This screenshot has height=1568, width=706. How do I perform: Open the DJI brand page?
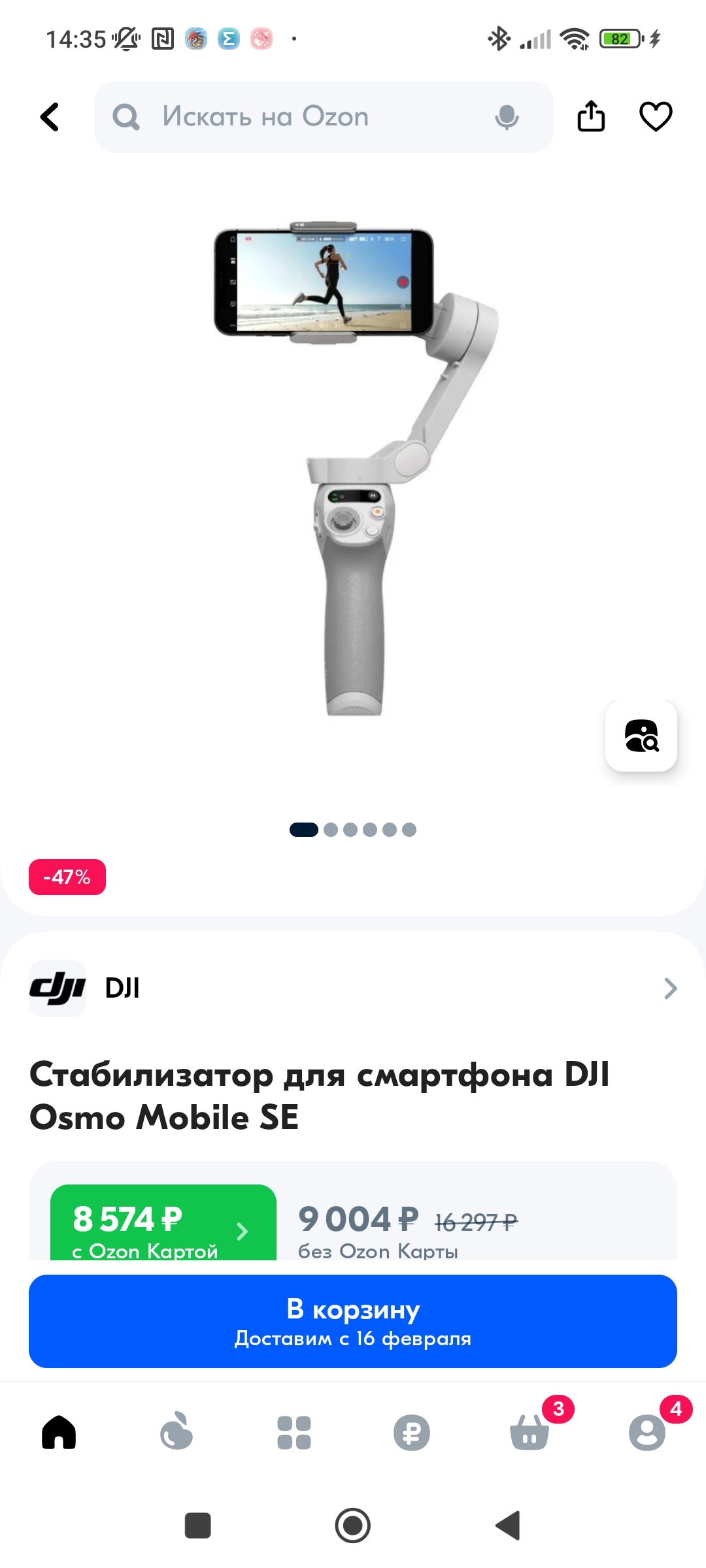[x=353, y=988]
